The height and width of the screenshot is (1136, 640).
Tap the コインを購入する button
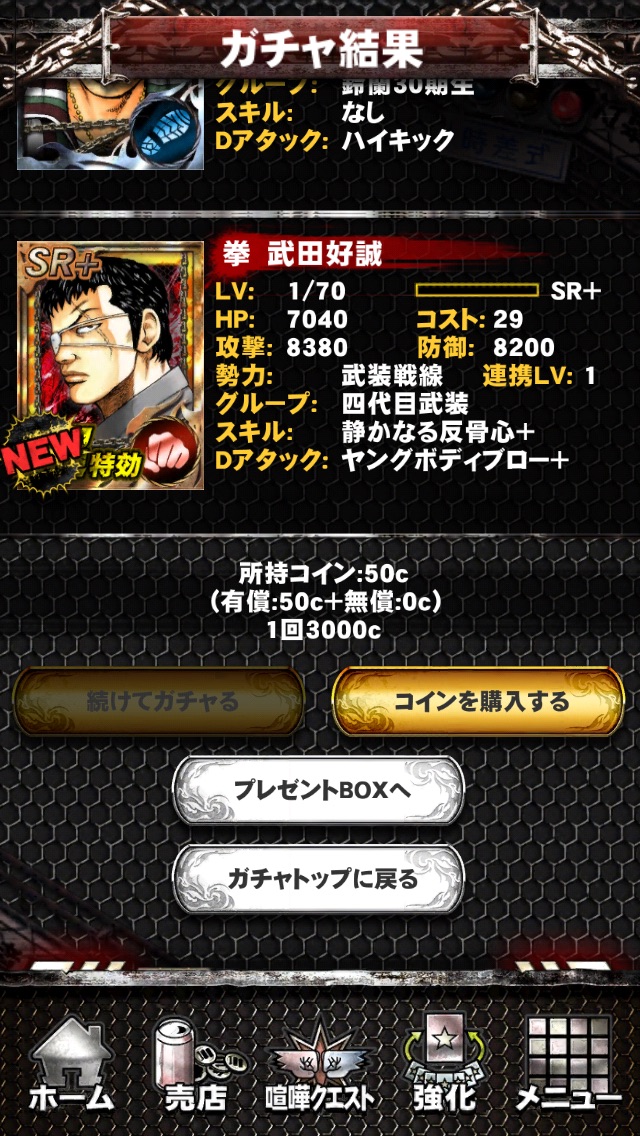tap(478, 701)
